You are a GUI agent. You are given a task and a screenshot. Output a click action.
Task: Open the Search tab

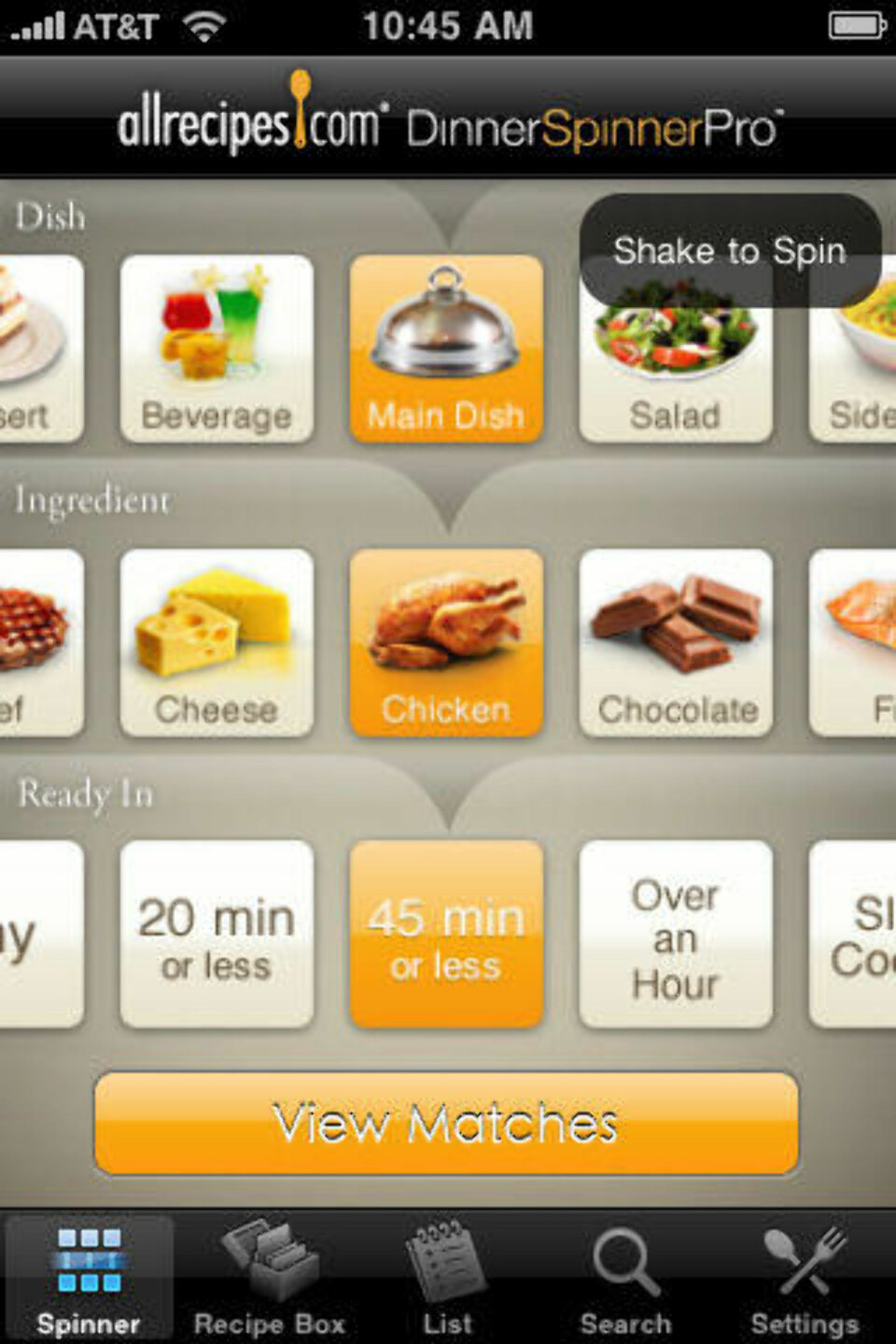pyautogui.click(x=625, y=1281)
